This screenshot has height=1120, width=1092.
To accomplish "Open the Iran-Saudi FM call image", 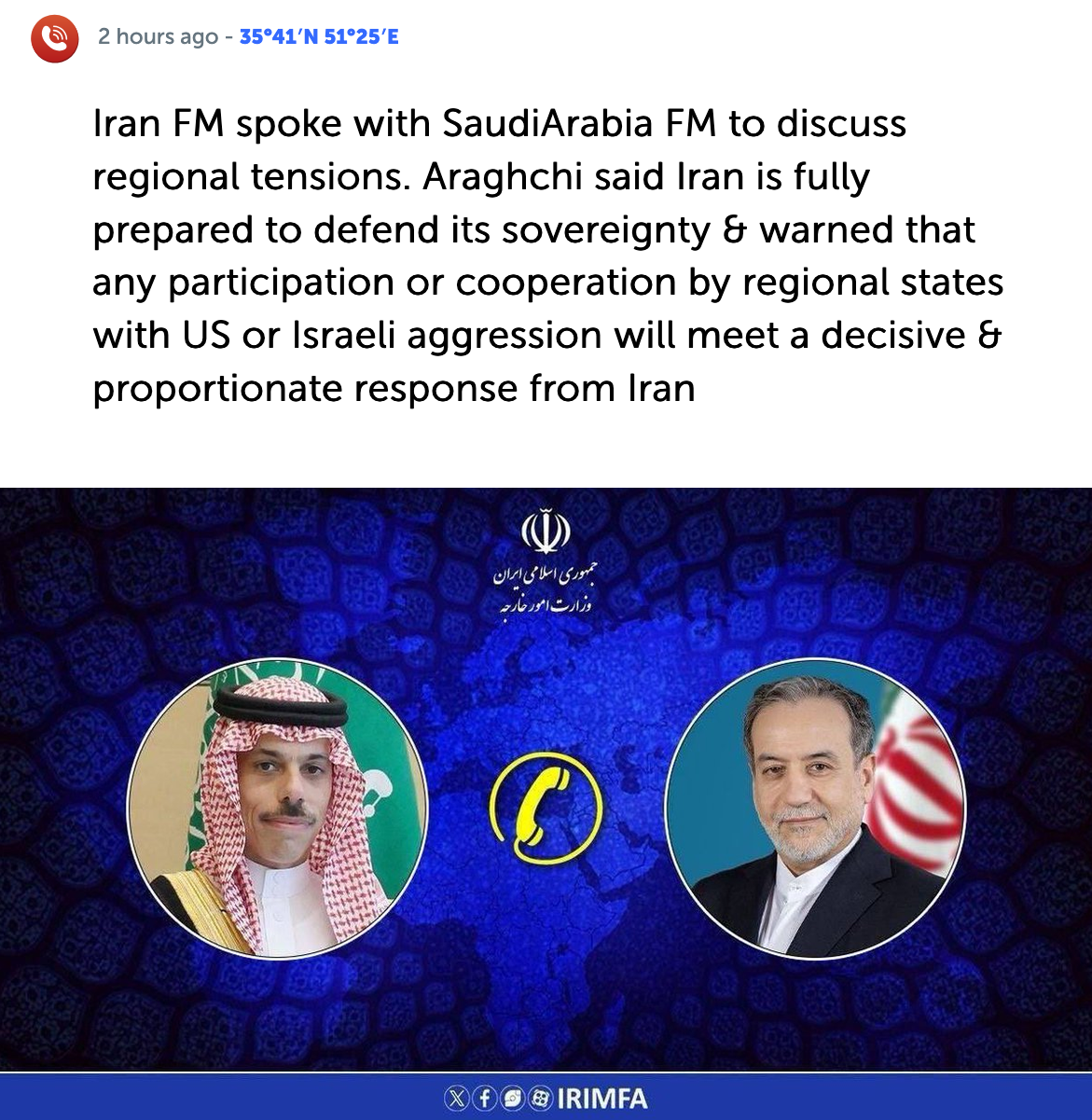I will pos(546,804).
